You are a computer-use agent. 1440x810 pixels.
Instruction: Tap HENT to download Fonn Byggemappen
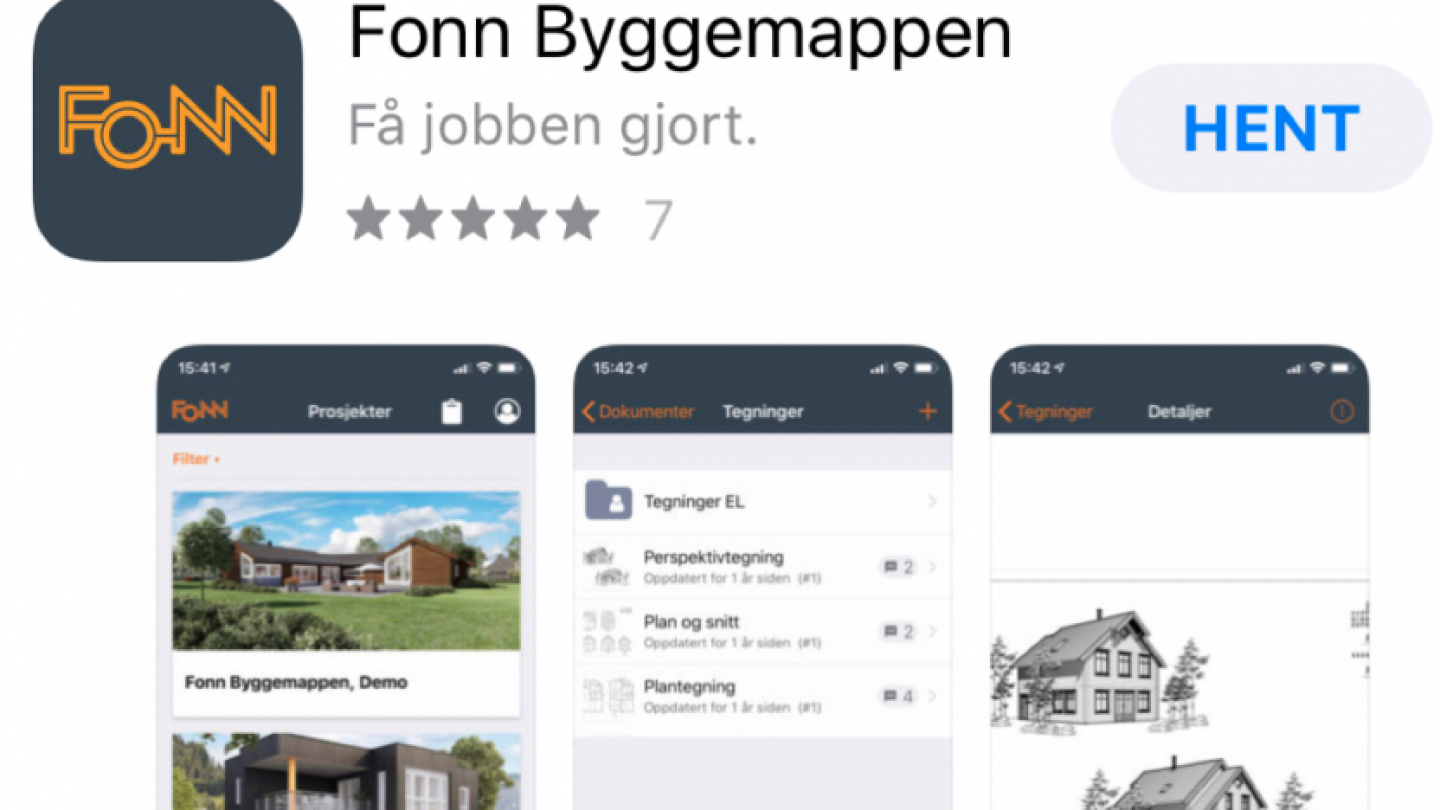(1271, 128)
